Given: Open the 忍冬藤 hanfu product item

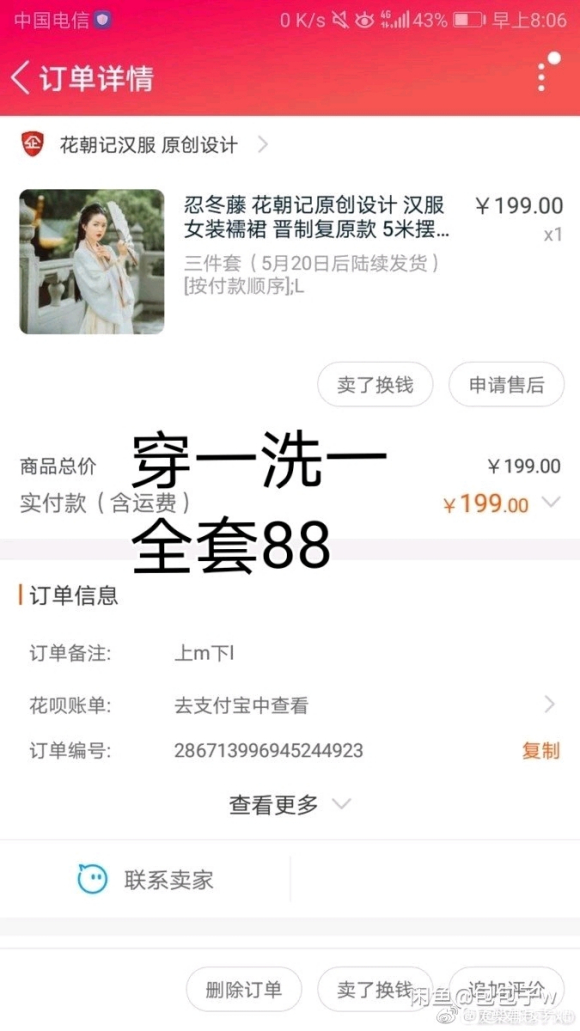Looking at the screenshot, I should click(290, 262).
